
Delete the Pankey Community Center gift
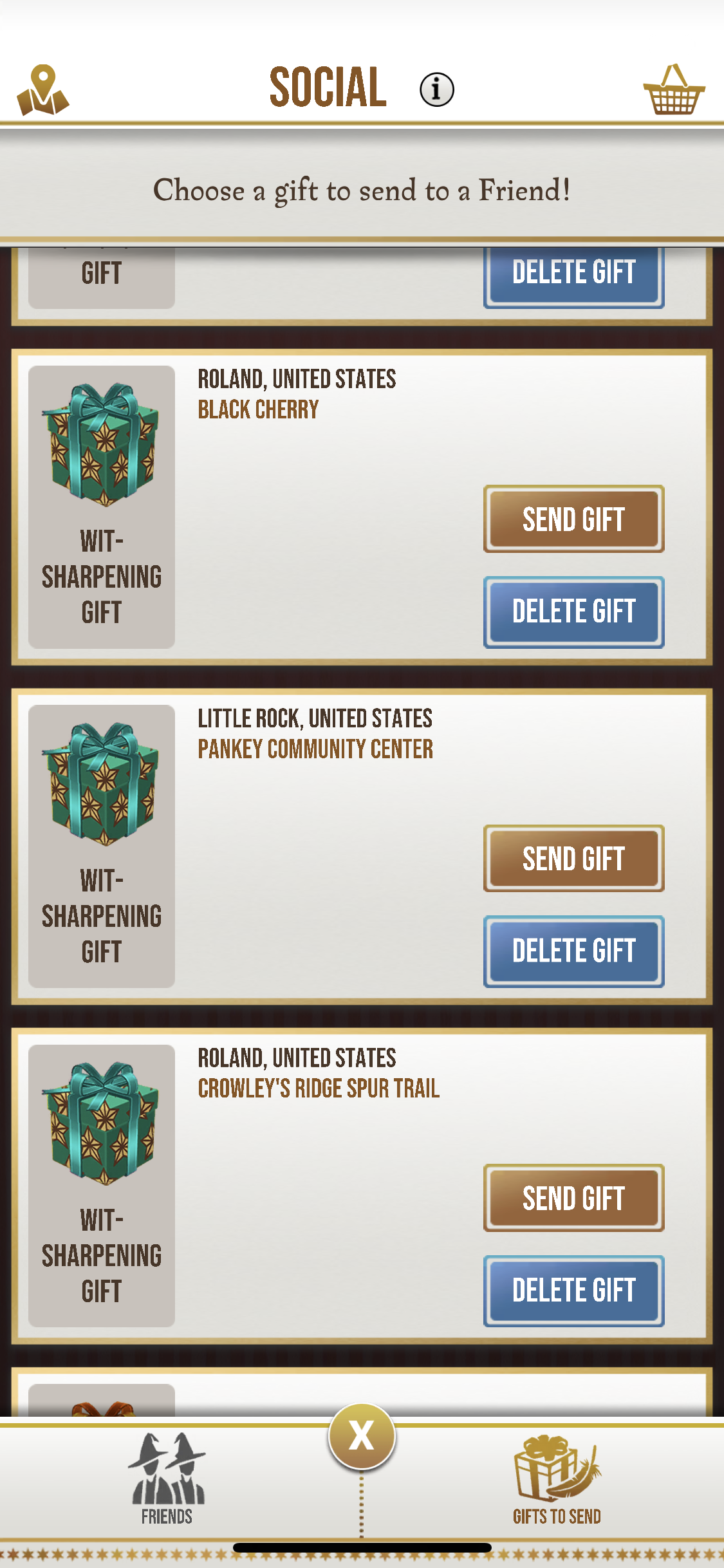[573, 951]
